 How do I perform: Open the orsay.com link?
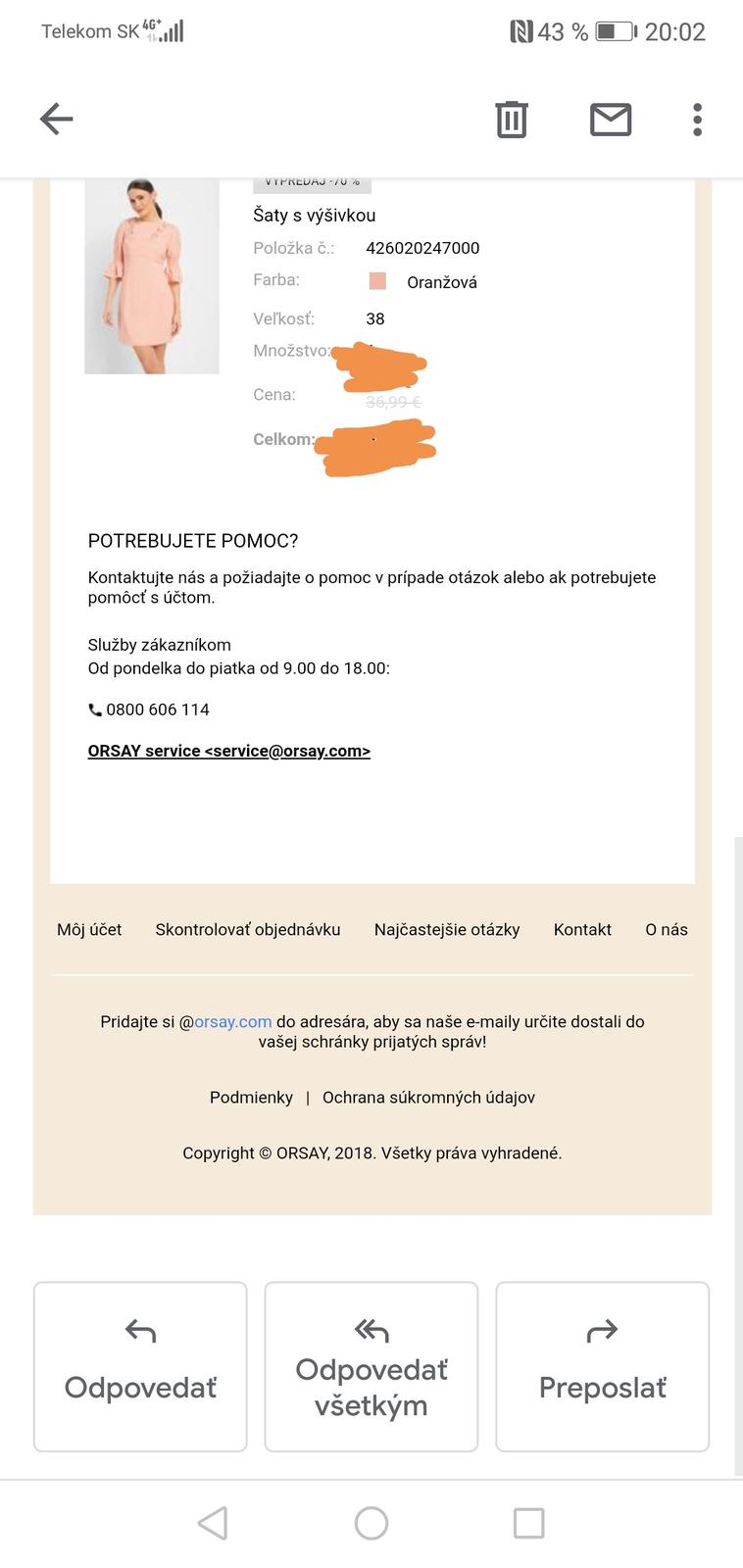[232, 1021]
